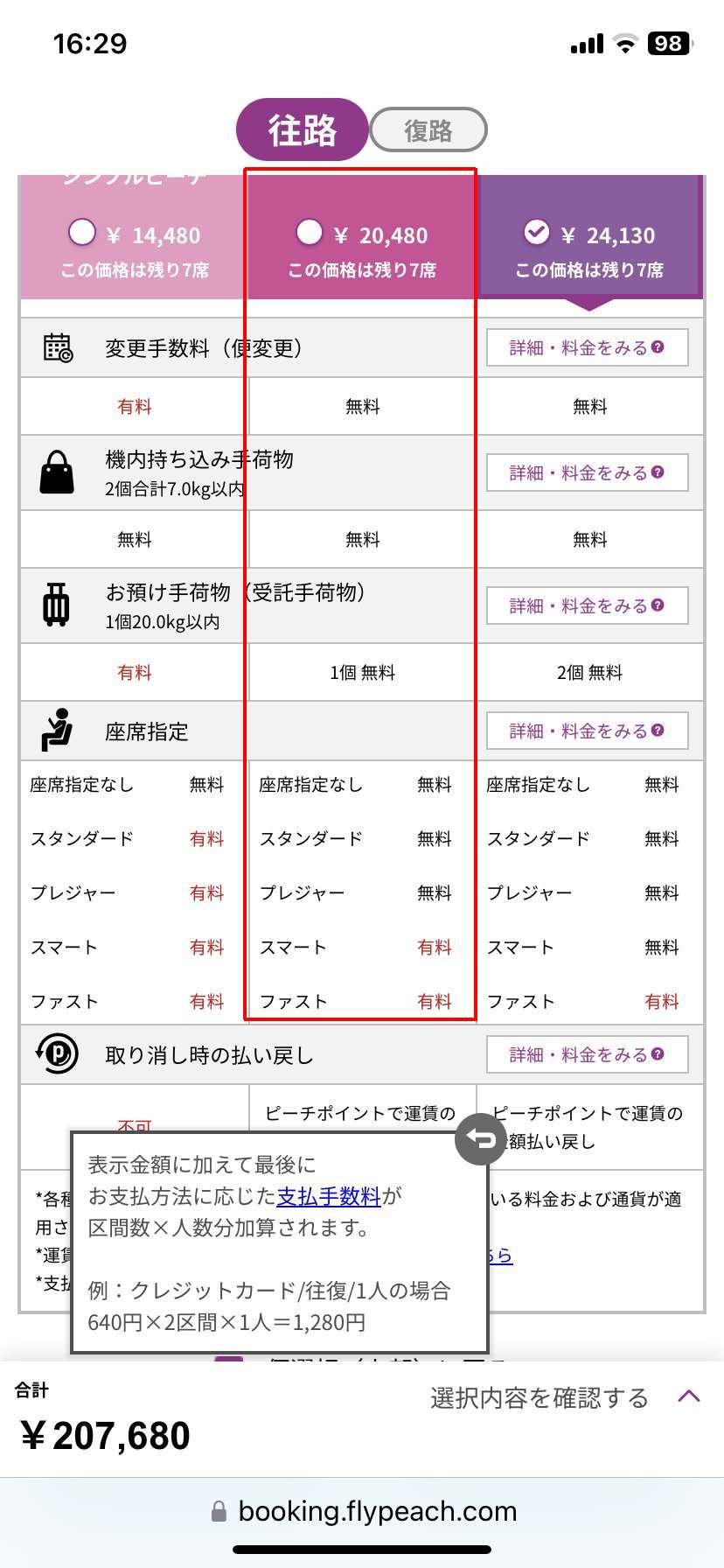View 詳細・料金をみる for 座席指定
Image resolution: width=724 pixels, height=1568 pixels.
pos(588,731)
